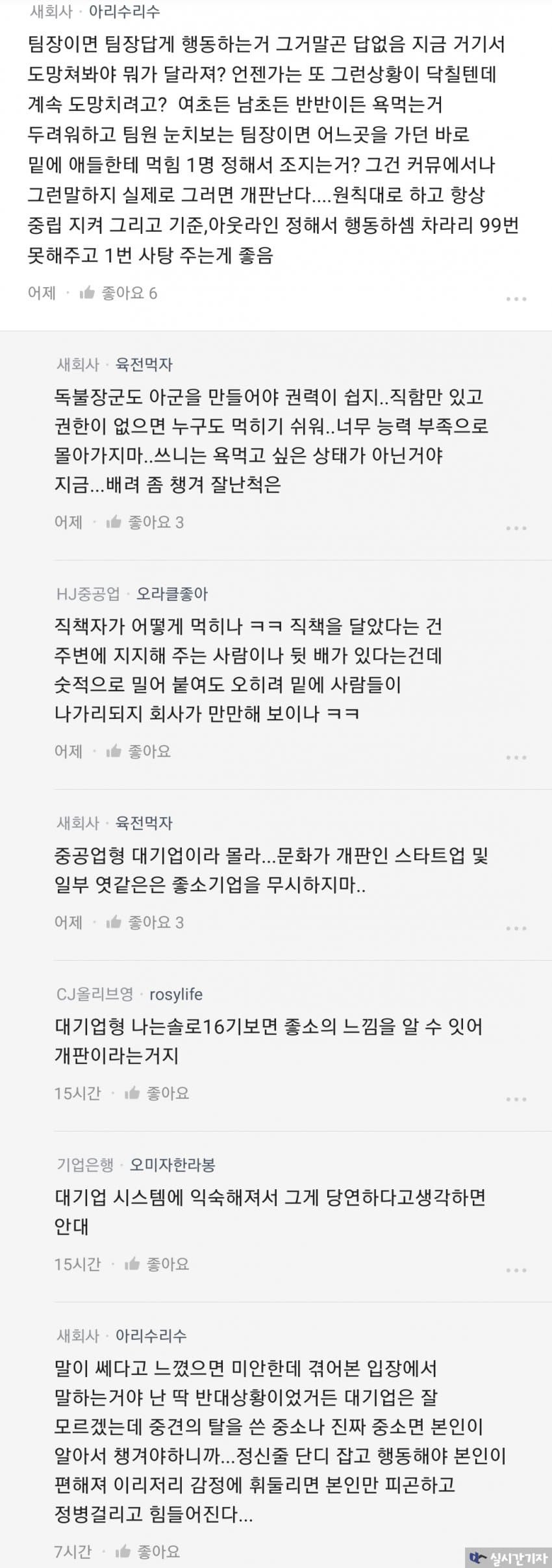Open more options for the 독불장군도 reply
Image resolution: width=552 pixels, height=1568 pixels.
(x=516, y=529)
